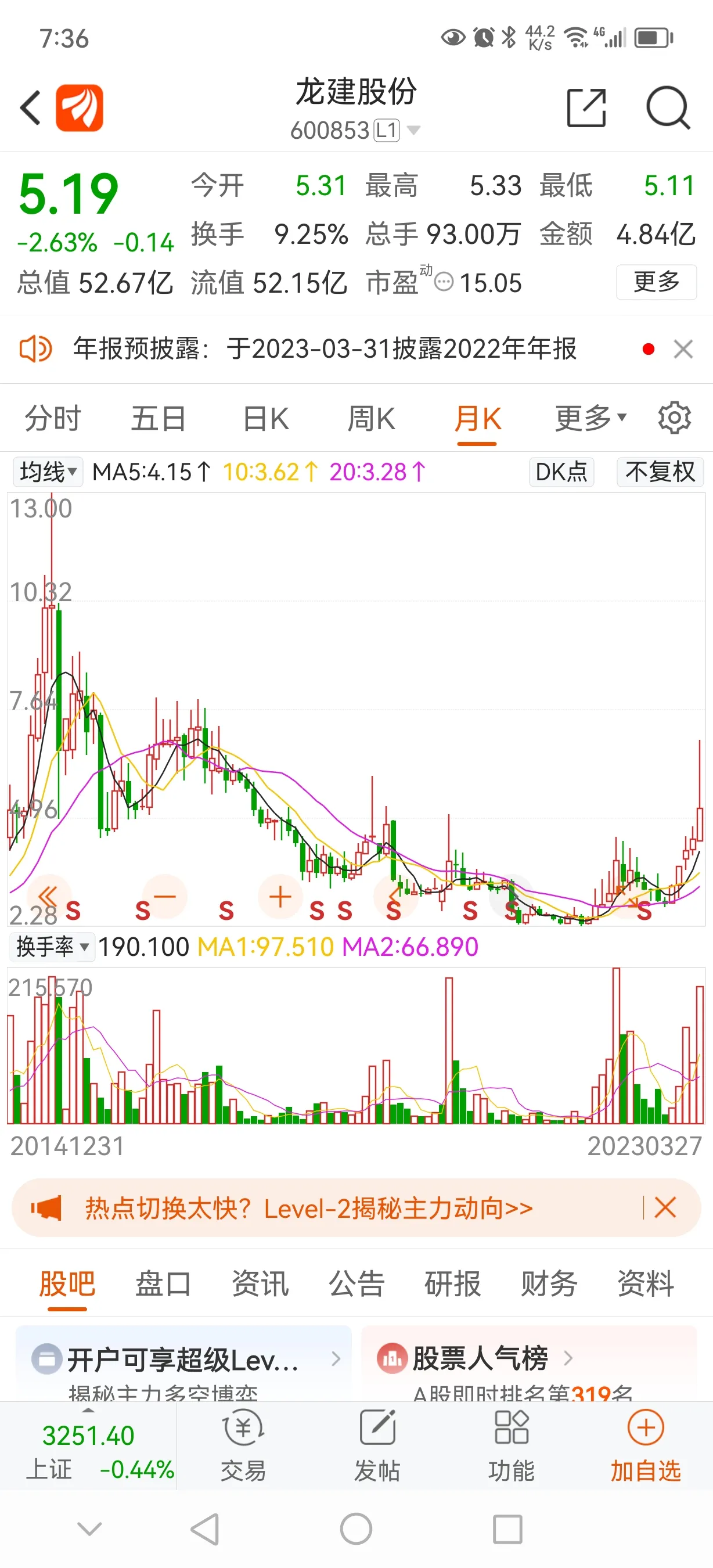Go back using the top-left arrow
Image resolution: width=713 pixels, height=1568 pixels.
click(x=30, y=108)
